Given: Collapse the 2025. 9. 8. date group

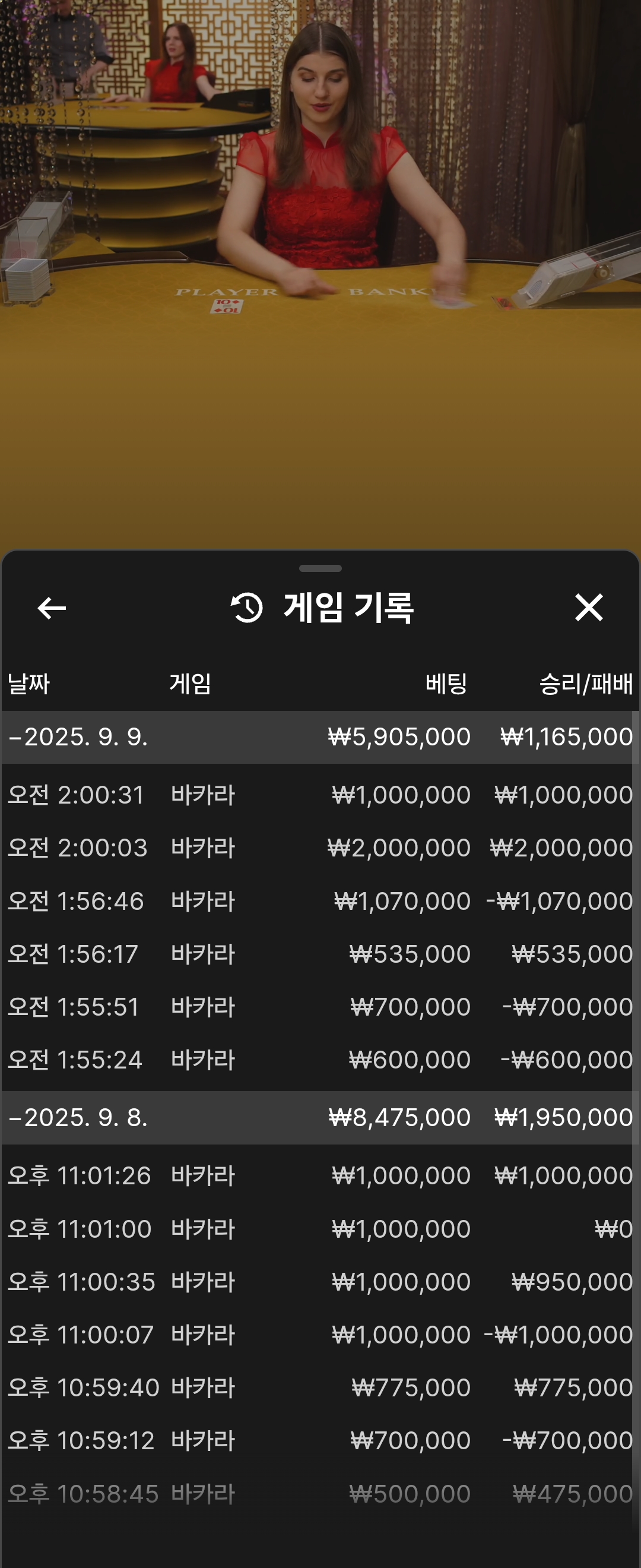Looking at the screenshot, I should pyautogui.click(x=77, y=1118).
